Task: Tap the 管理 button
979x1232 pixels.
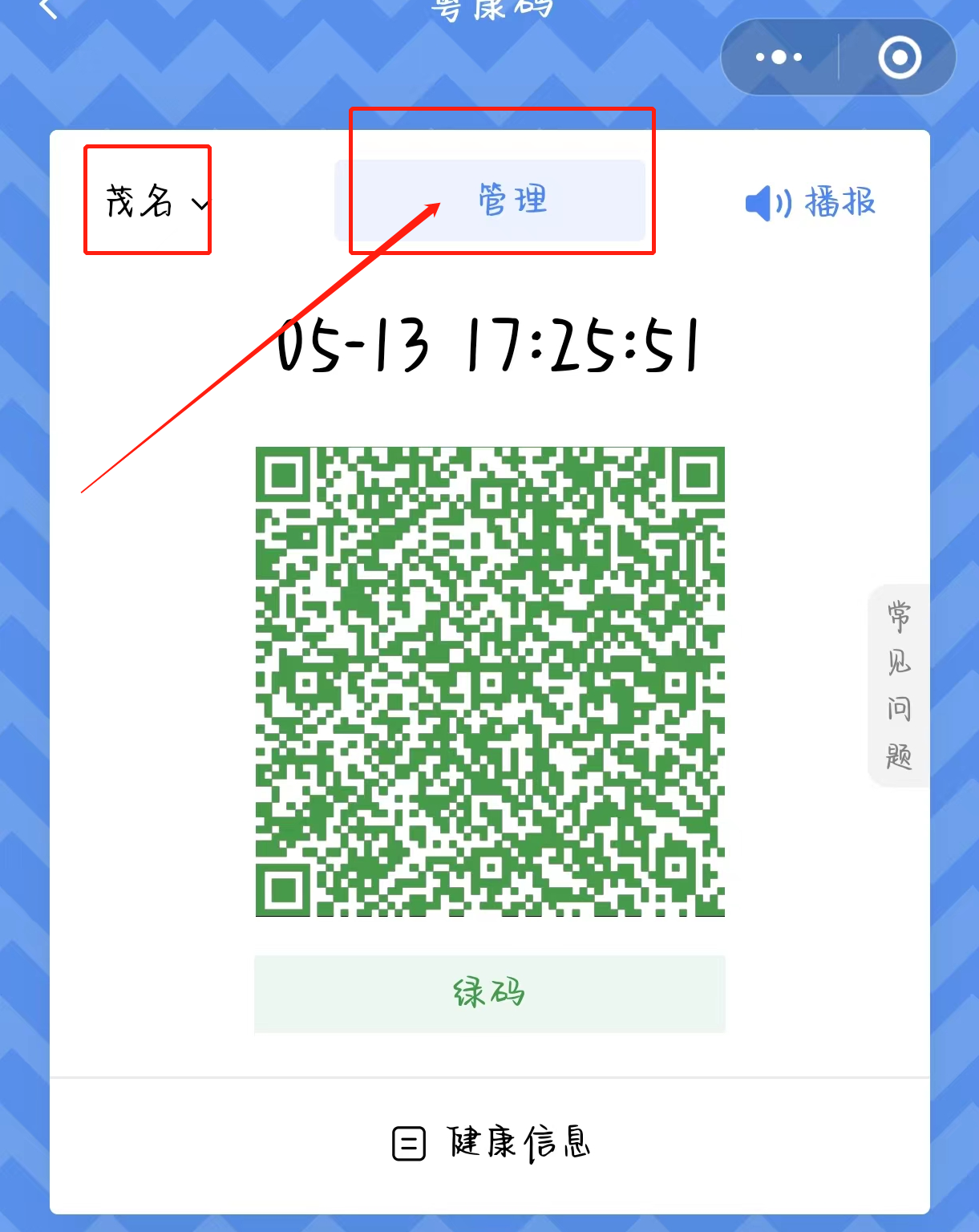Action: (x=490, y=200)
